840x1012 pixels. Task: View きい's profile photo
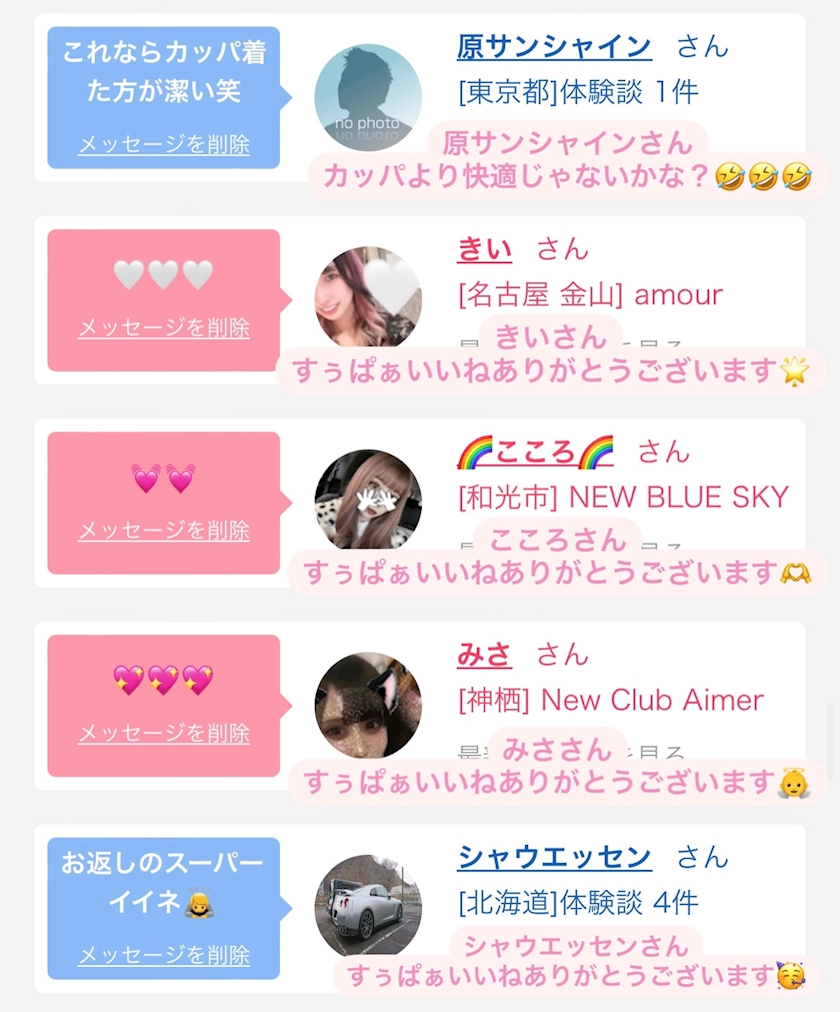[x=367, y=299]
